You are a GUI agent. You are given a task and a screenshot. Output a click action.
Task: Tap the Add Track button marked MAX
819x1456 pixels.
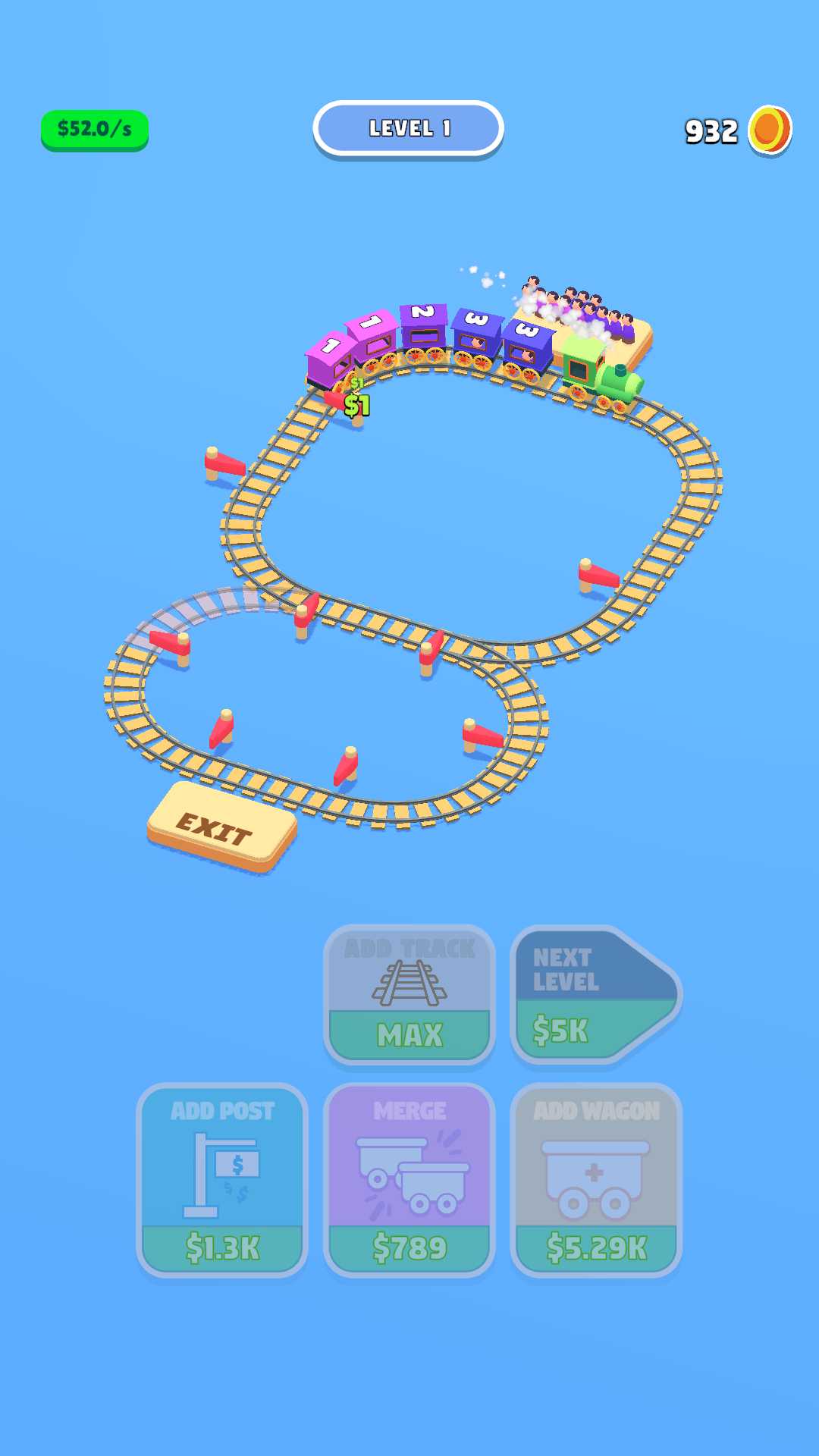[409, 994]
